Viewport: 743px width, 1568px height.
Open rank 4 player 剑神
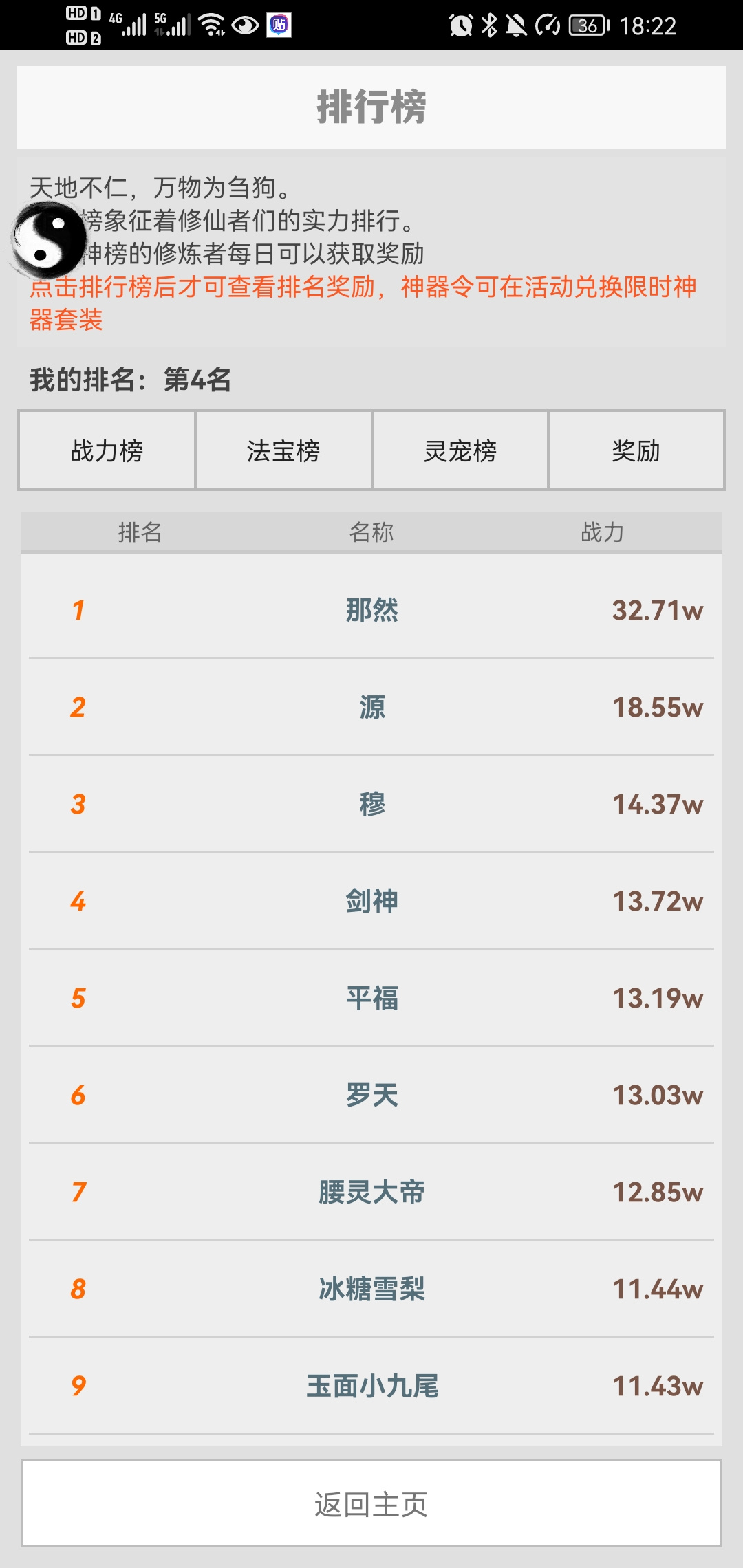371,901
